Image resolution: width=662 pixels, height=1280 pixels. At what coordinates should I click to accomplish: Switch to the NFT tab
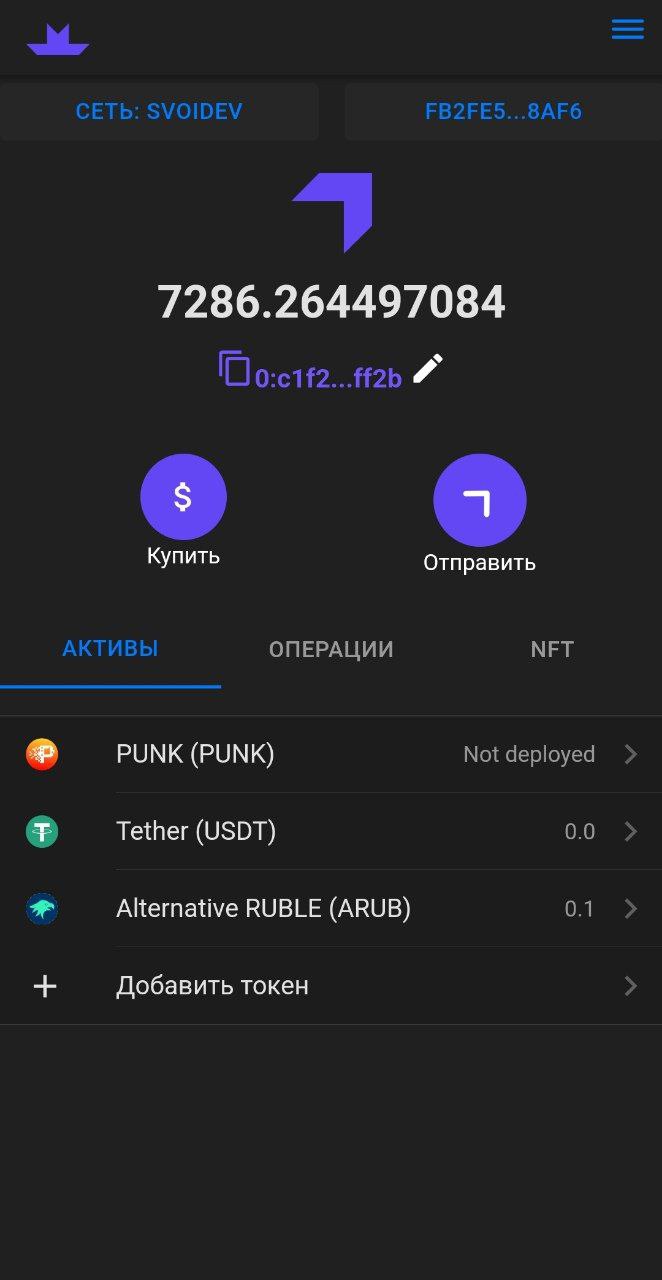[552, 650]
